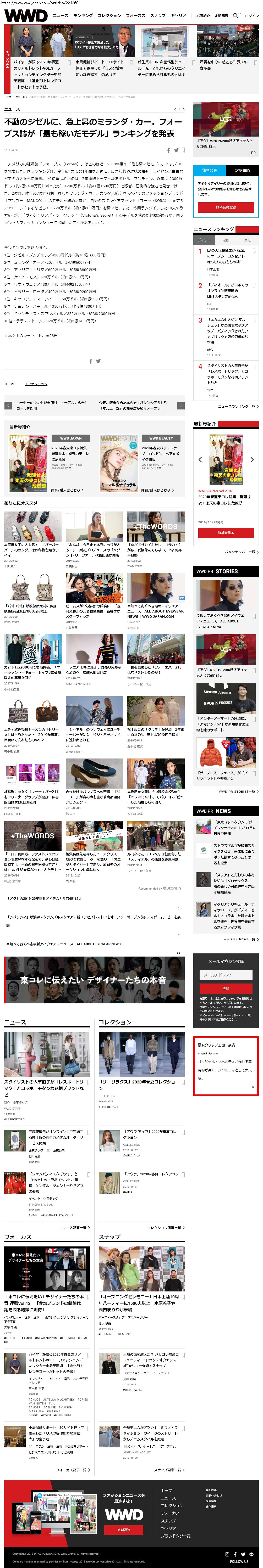
Task: Tap the mail magazine email address field
Action: pyautogui.click(x=226, y=975)
